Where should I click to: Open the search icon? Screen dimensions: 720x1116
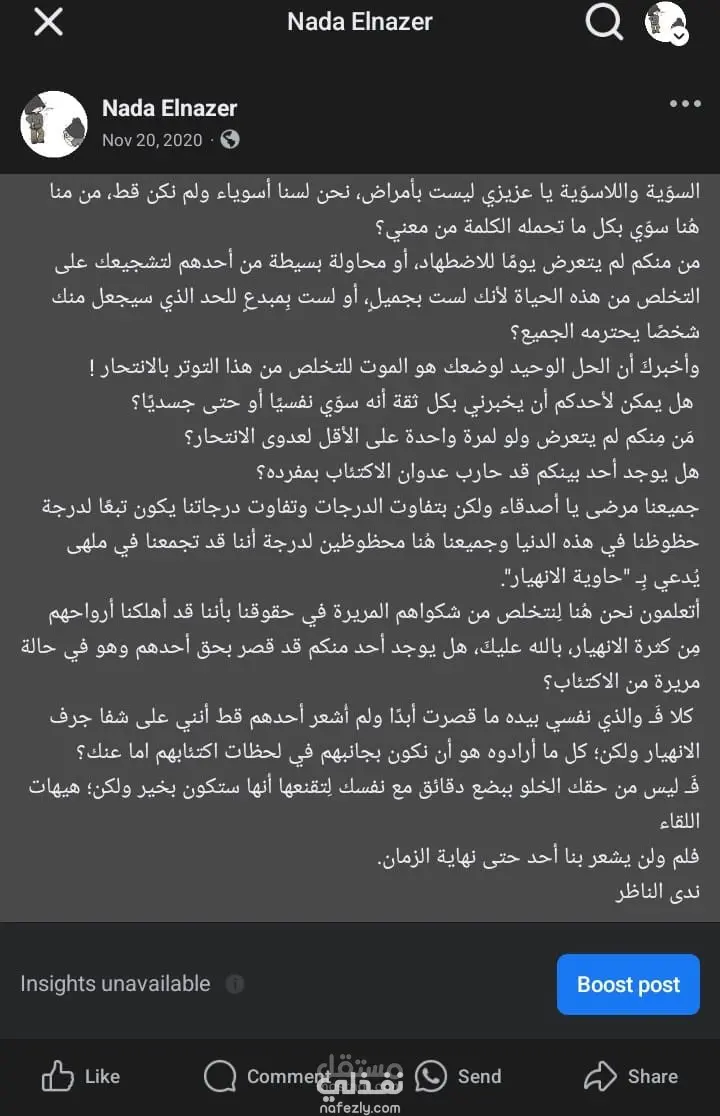(604, 22)
